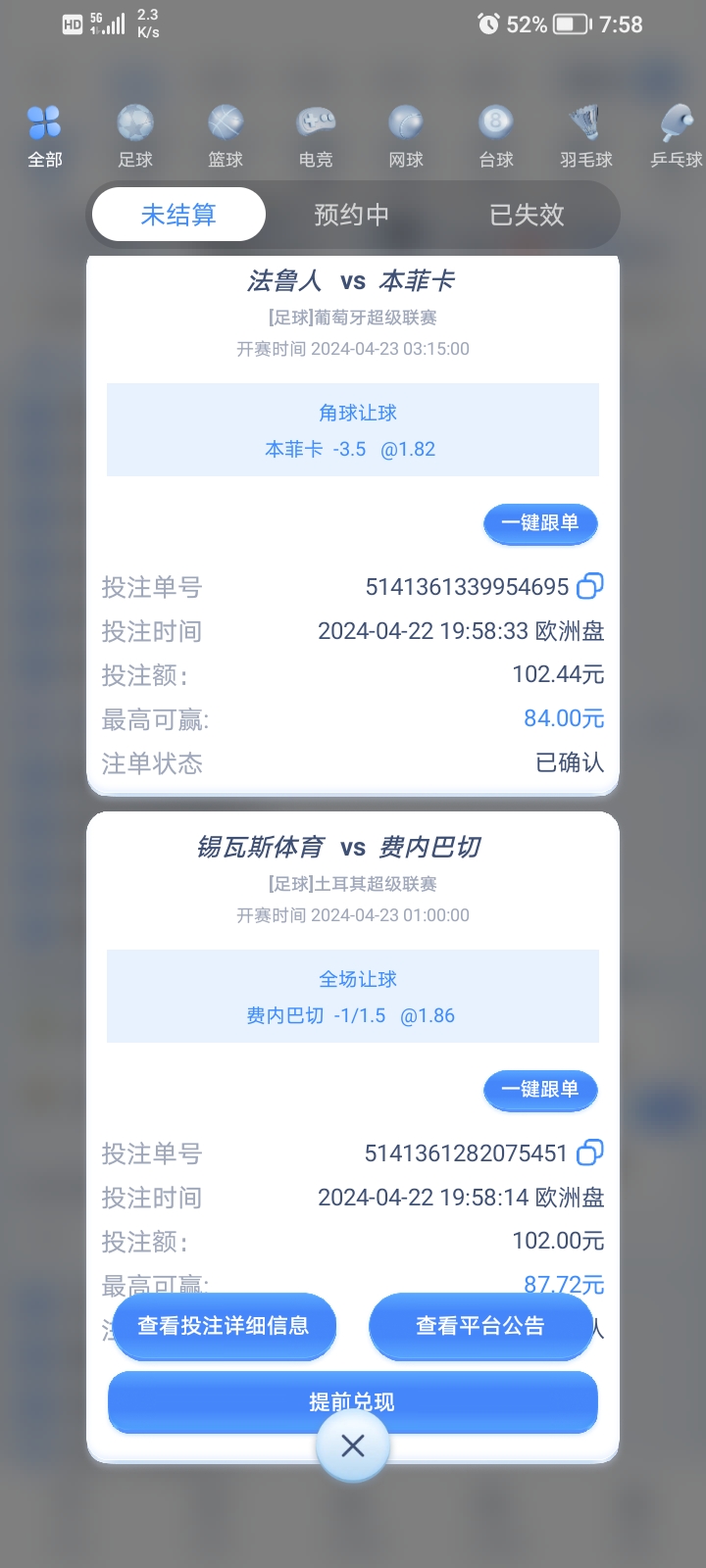706x1568 pixels.
Task: Select the 全部 sports category
Action: click(44, 135)
